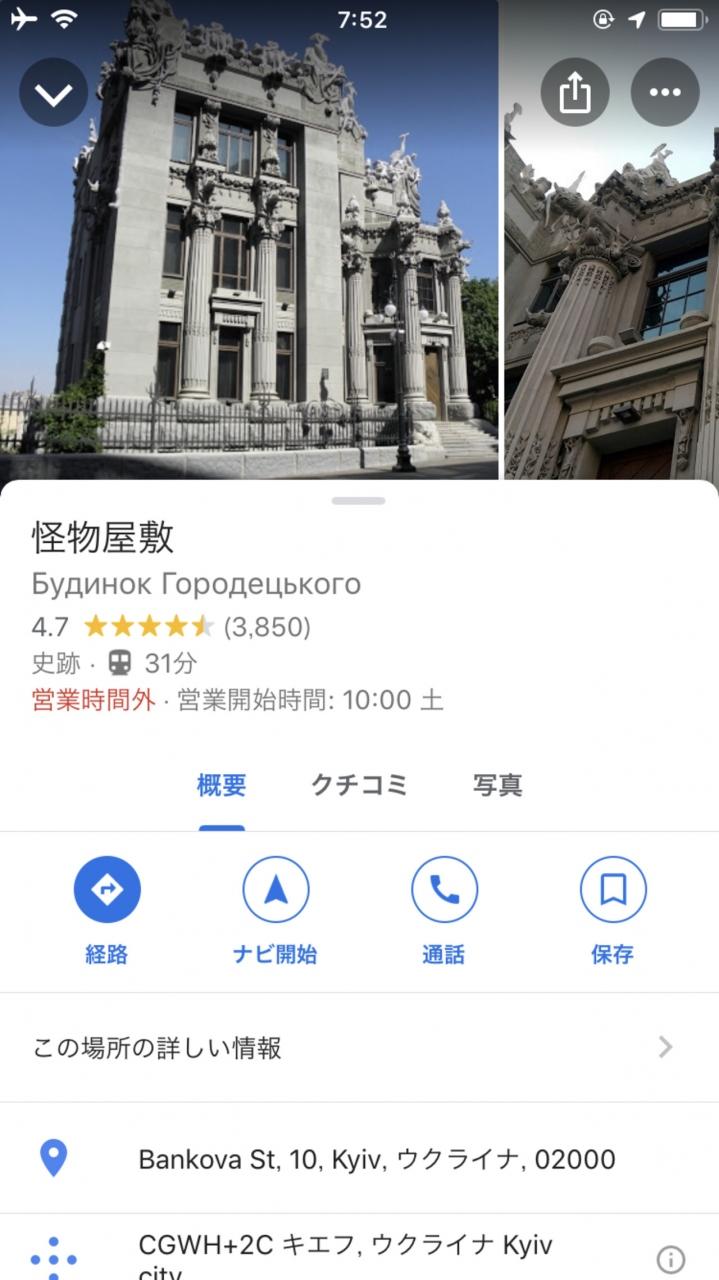The image size is (719, 1280).
Task: Open the main building photo
Action: coord(249,240)
